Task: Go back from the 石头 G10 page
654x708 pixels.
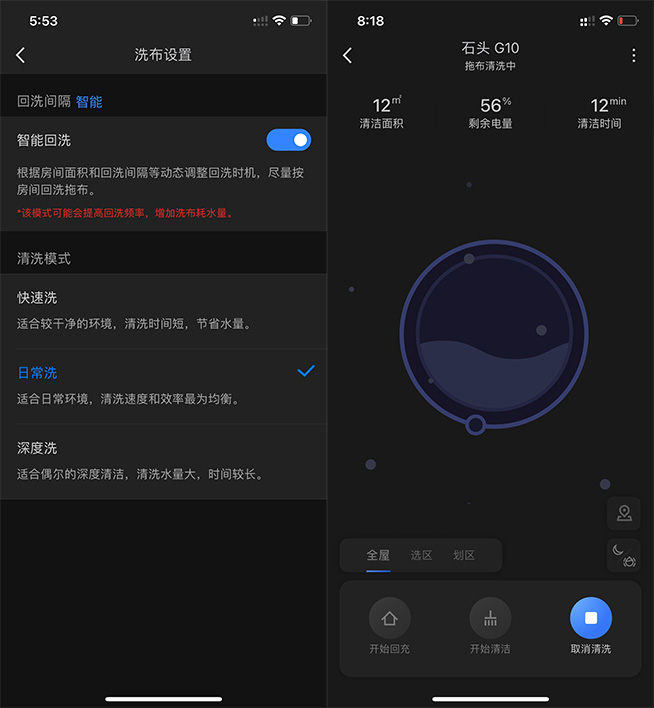Action: click(348, 56)
